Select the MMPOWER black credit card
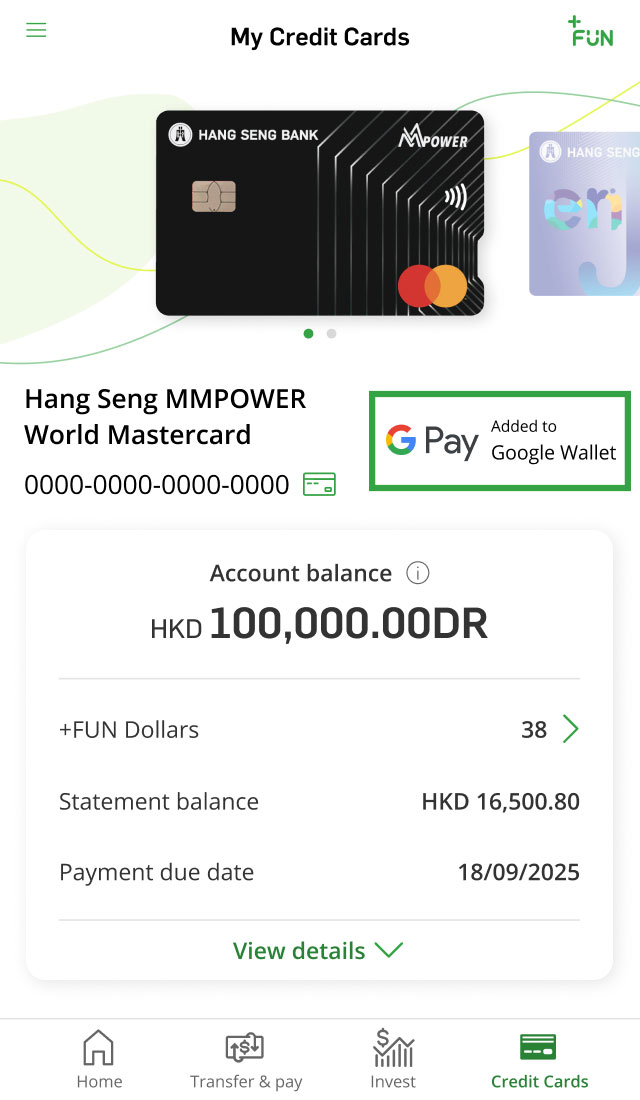Screen dimensions: 640x1100 (x=319, y=213)
